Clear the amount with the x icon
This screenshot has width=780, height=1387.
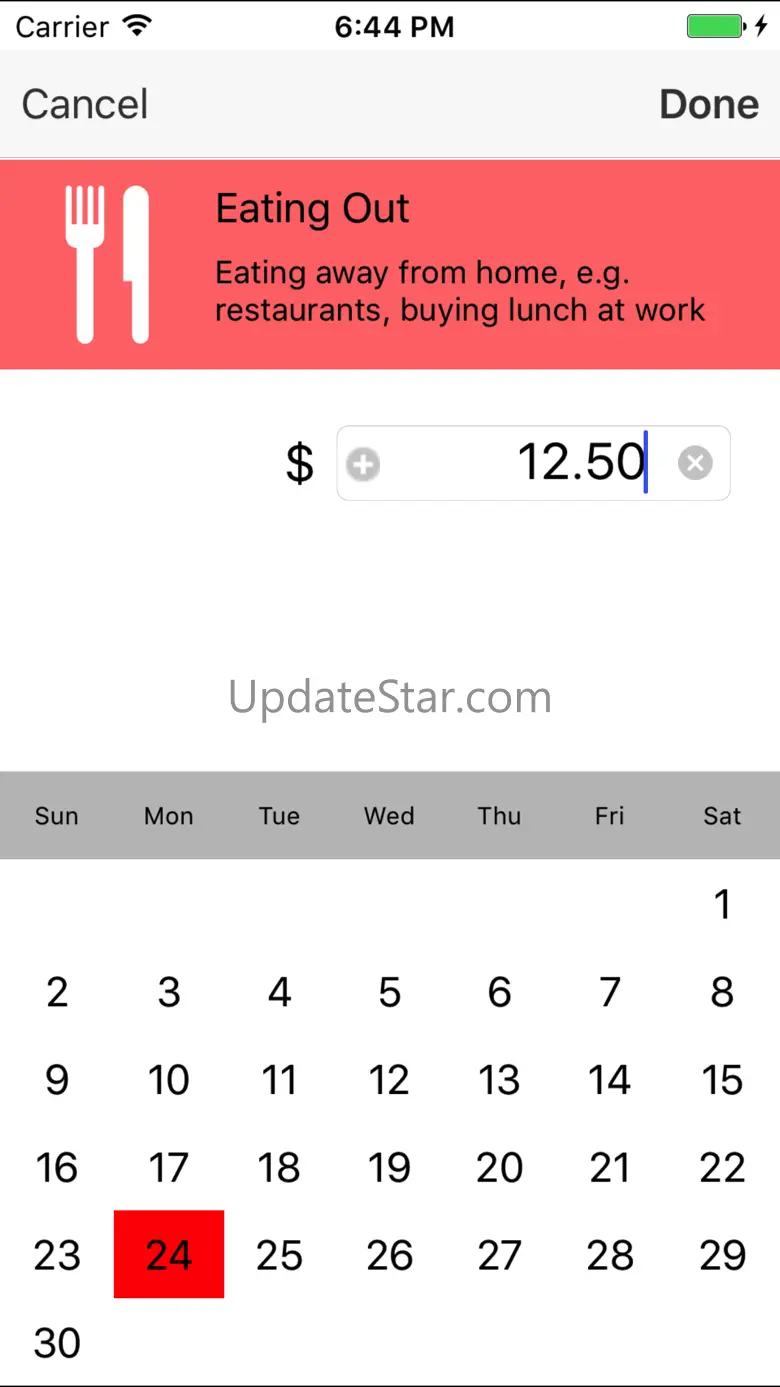(x=695, y=463)
